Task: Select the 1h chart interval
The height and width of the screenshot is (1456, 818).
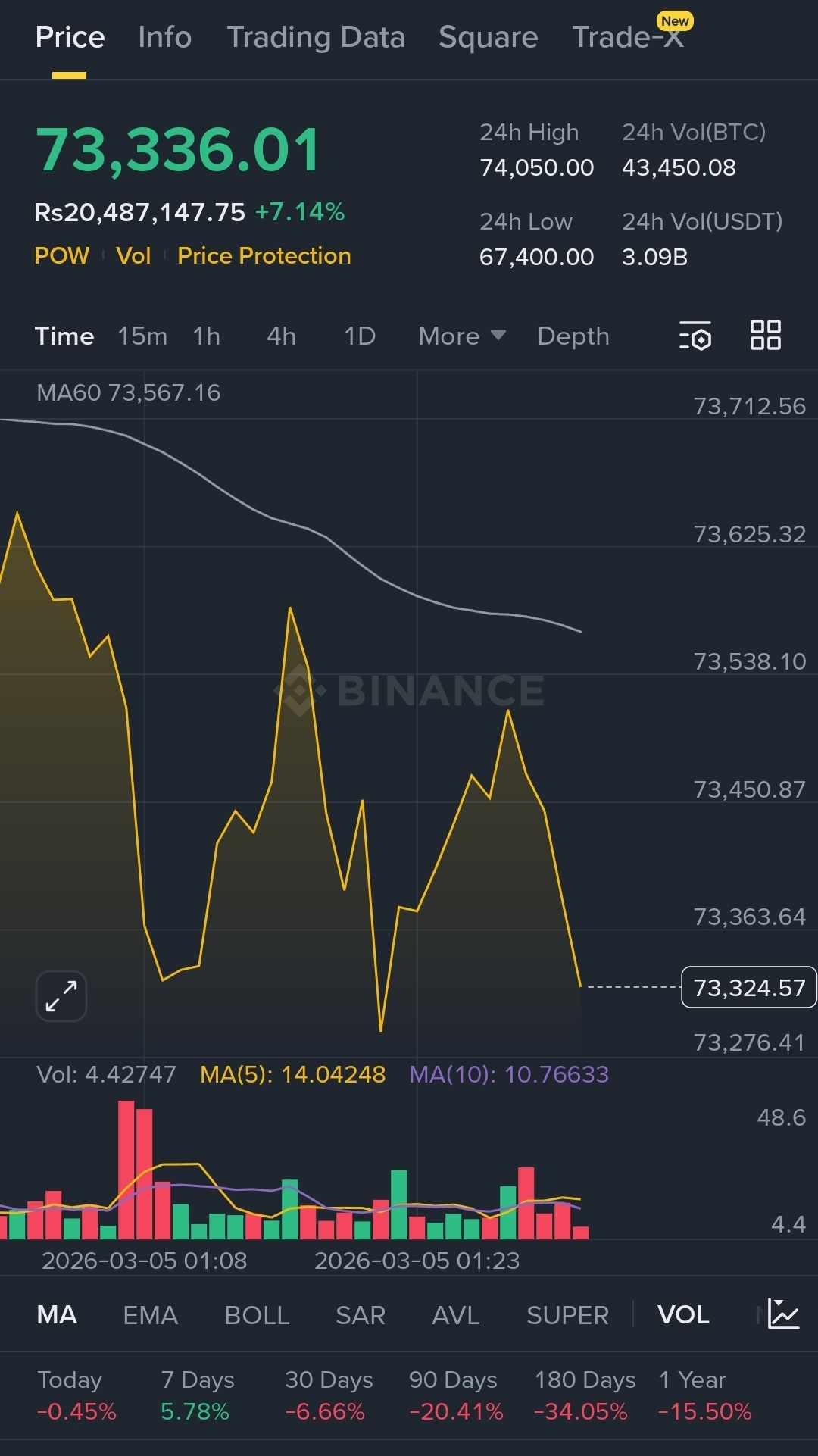Action: tap(206, 336)
